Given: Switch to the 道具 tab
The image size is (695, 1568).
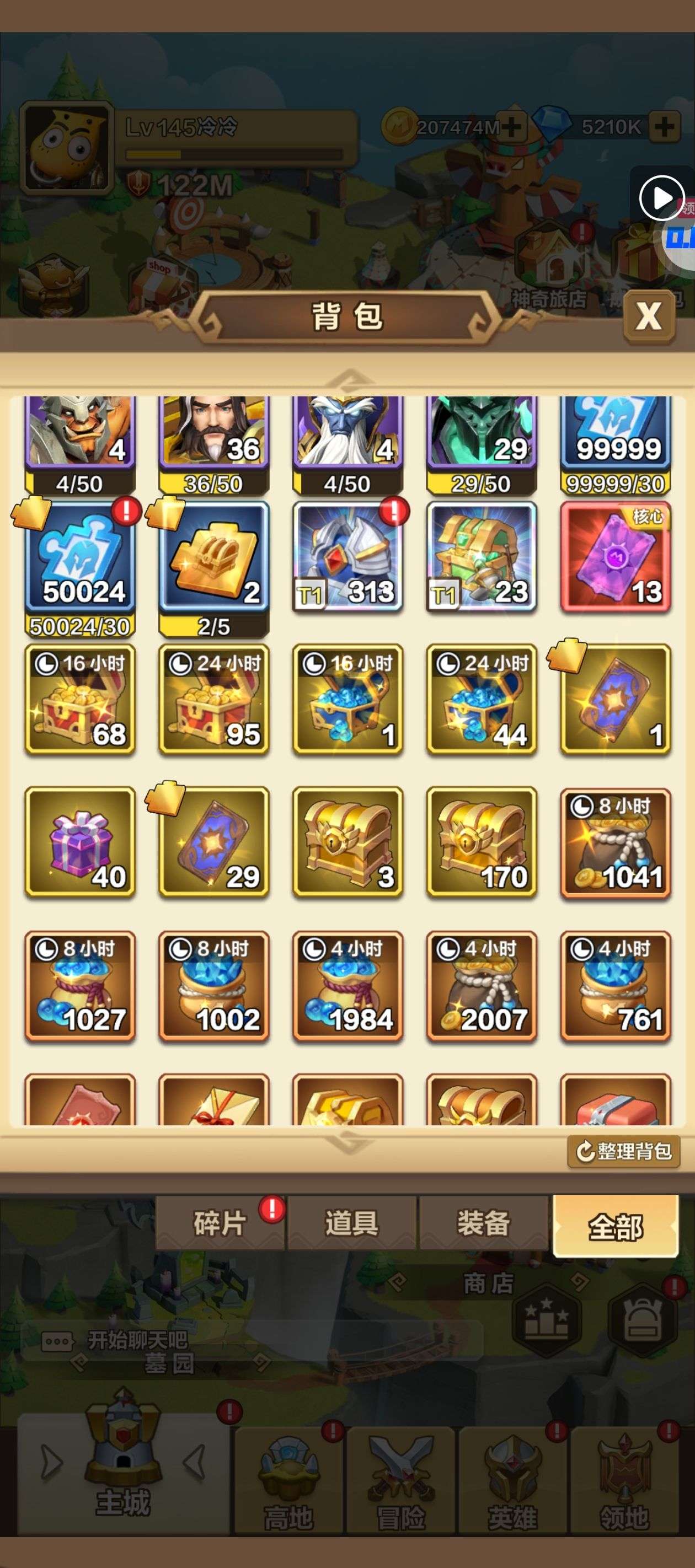Looking at the screenshot, I should click(x=351, y=1223).
